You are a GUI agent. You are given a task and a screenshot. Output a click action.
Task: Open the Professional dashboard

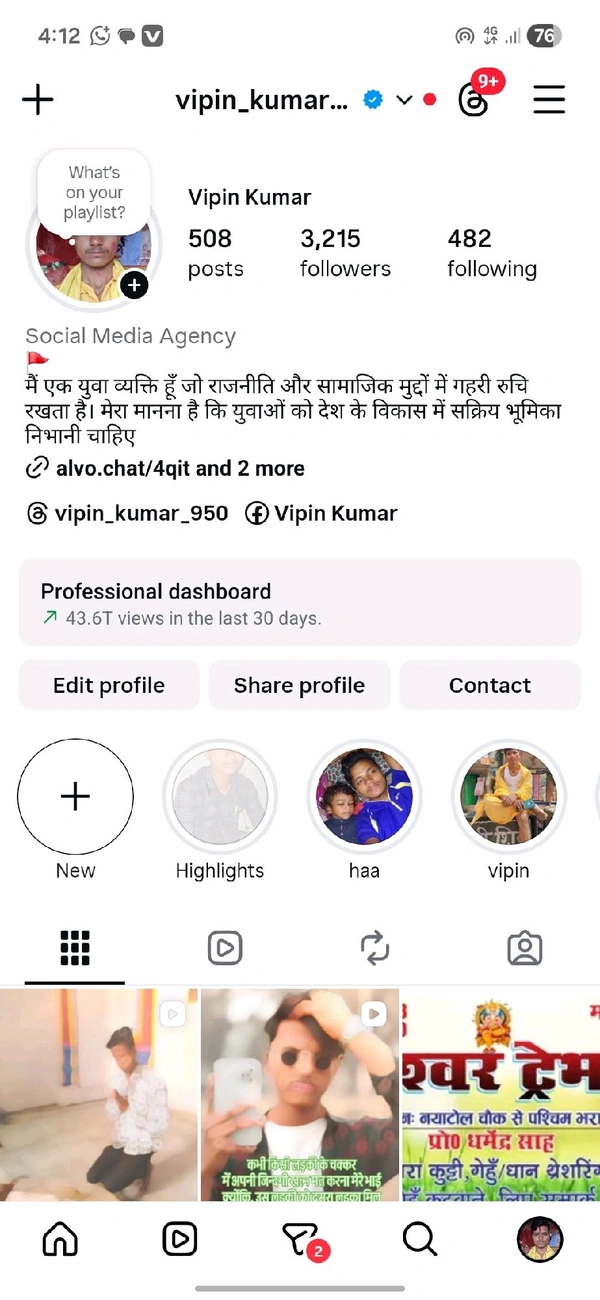click(x=300, y=603)
